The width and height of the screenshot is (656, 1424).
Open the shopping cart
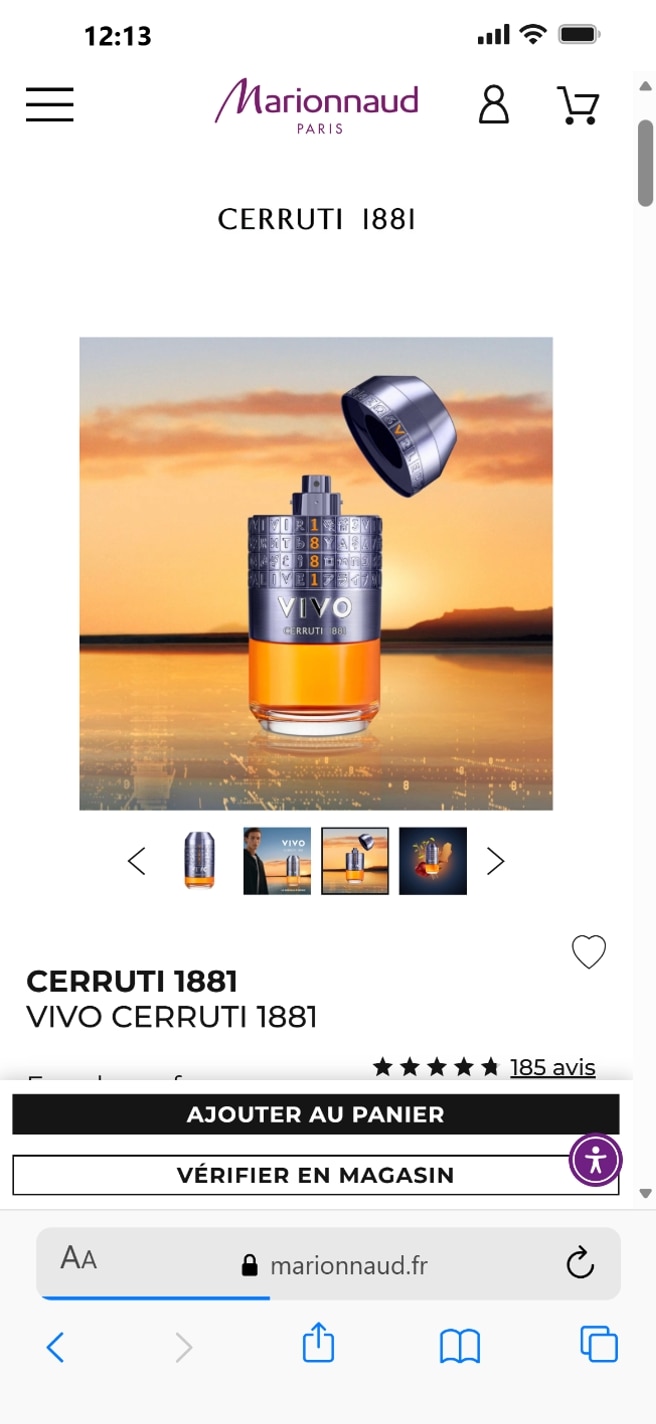pos(578,104)
